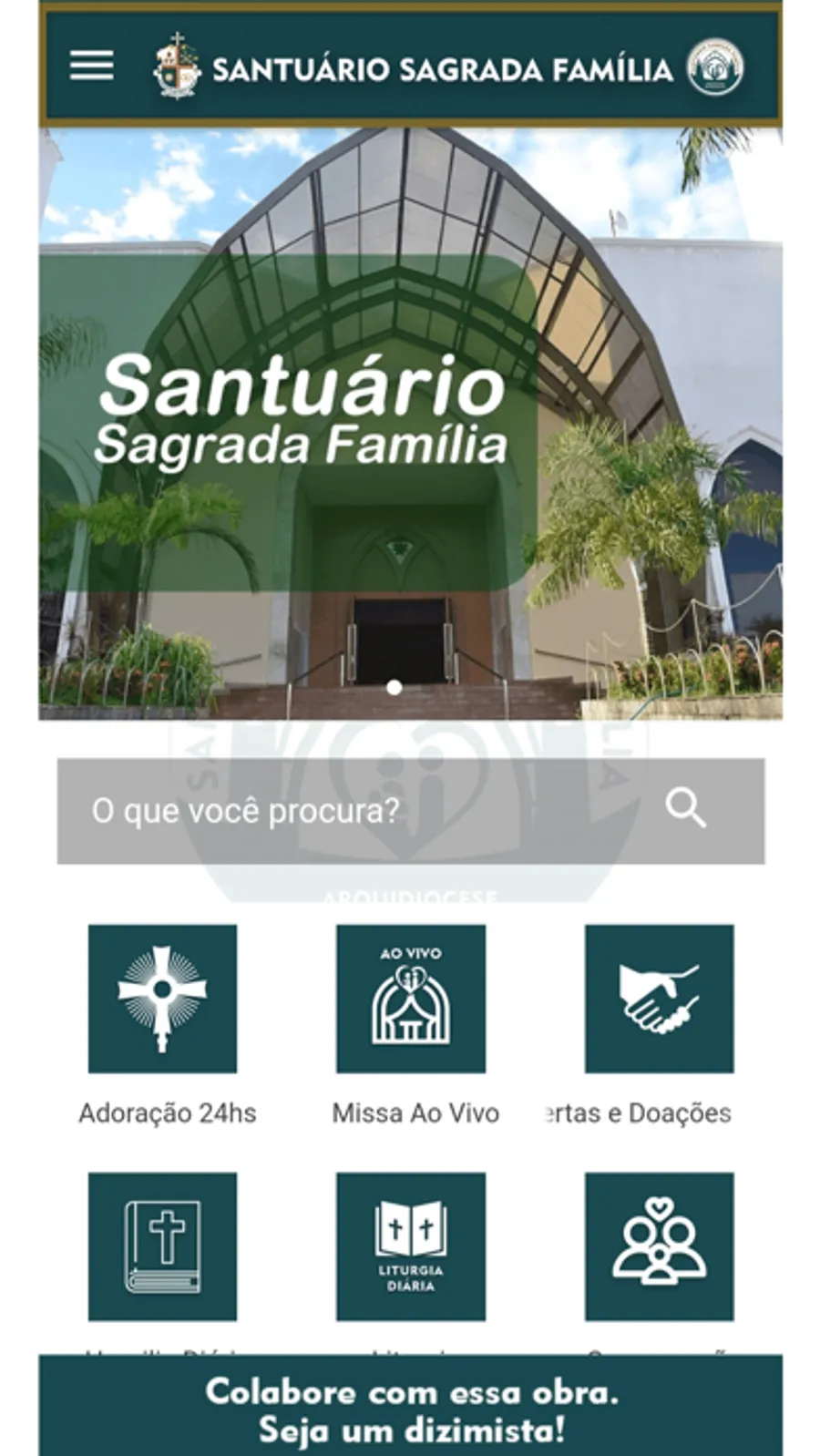This screenshot has height=1456, width=820.
Task: Open the hamburger menu drawer
Action: click(92, 66)
